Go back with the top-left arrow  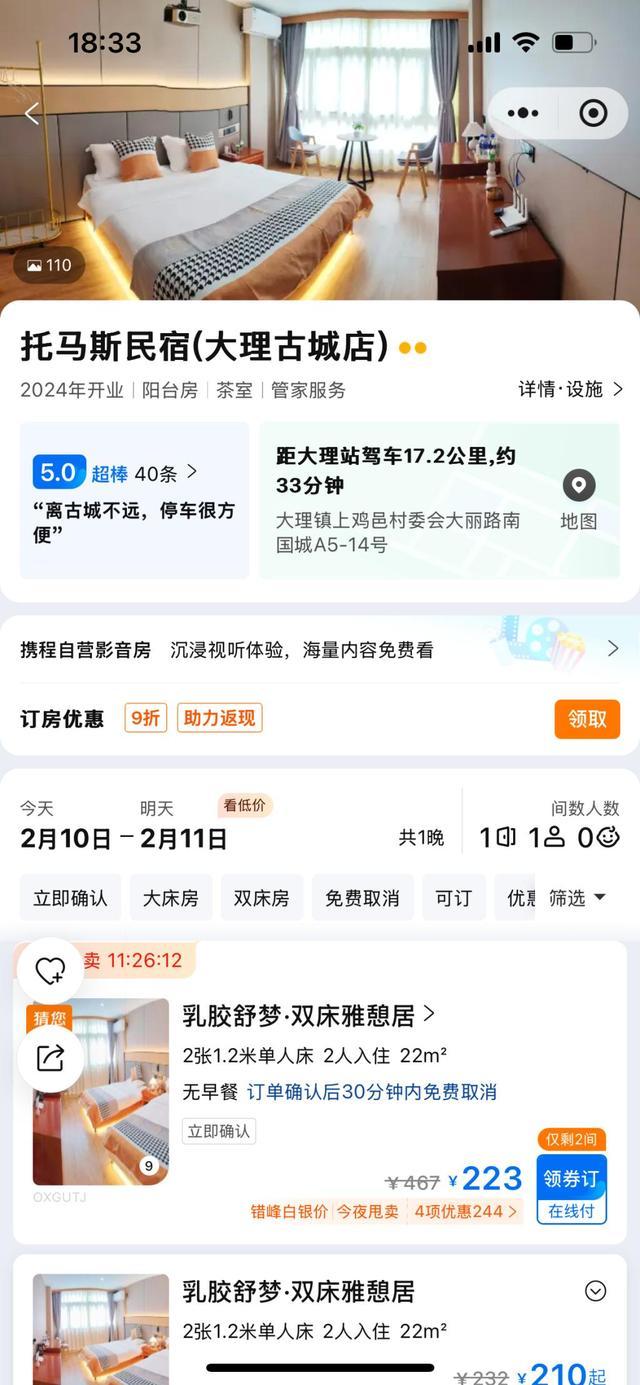pos(32,114)
